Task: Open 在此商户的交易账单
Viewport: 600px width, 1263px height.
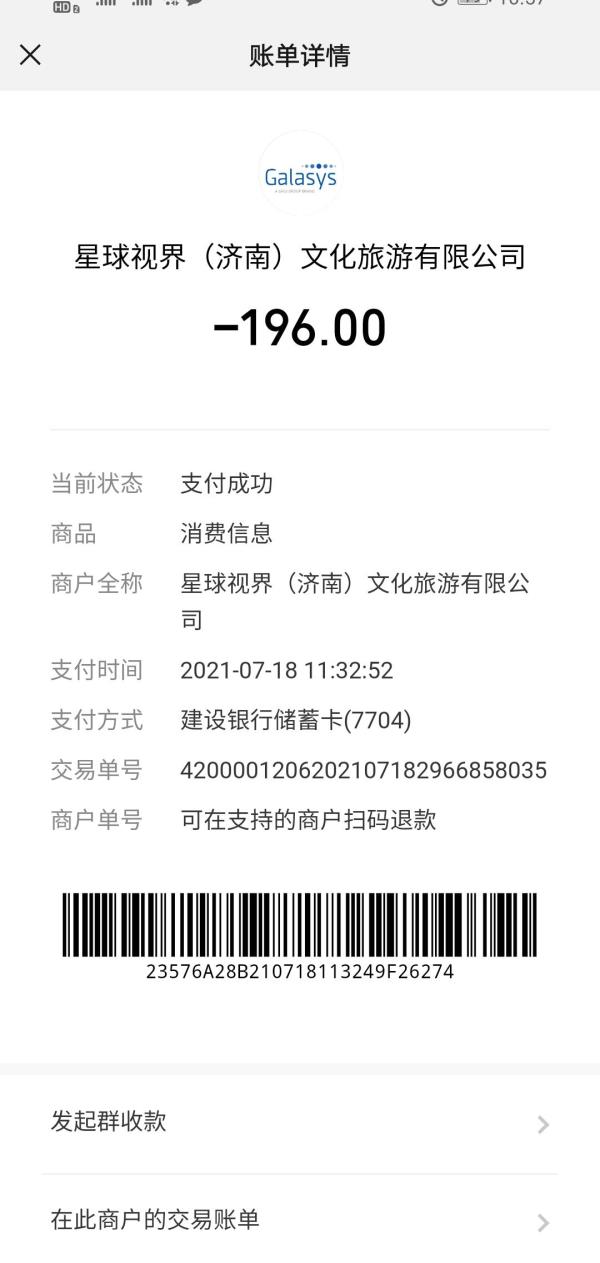Action: pyautogui.click(x=300, y=1220)
